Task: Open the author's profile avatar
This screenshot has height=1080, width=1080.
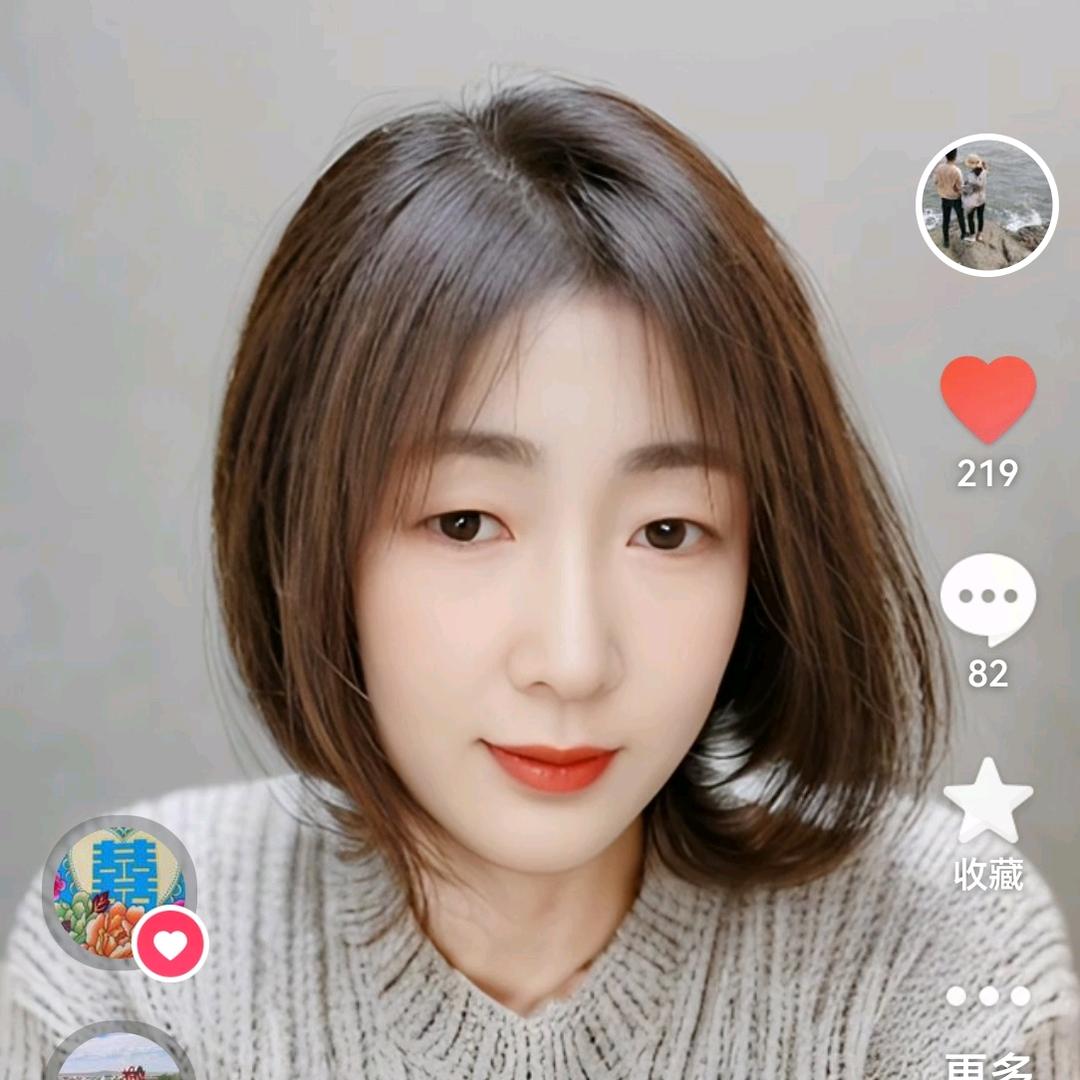Action: click(x=986, y=205)
